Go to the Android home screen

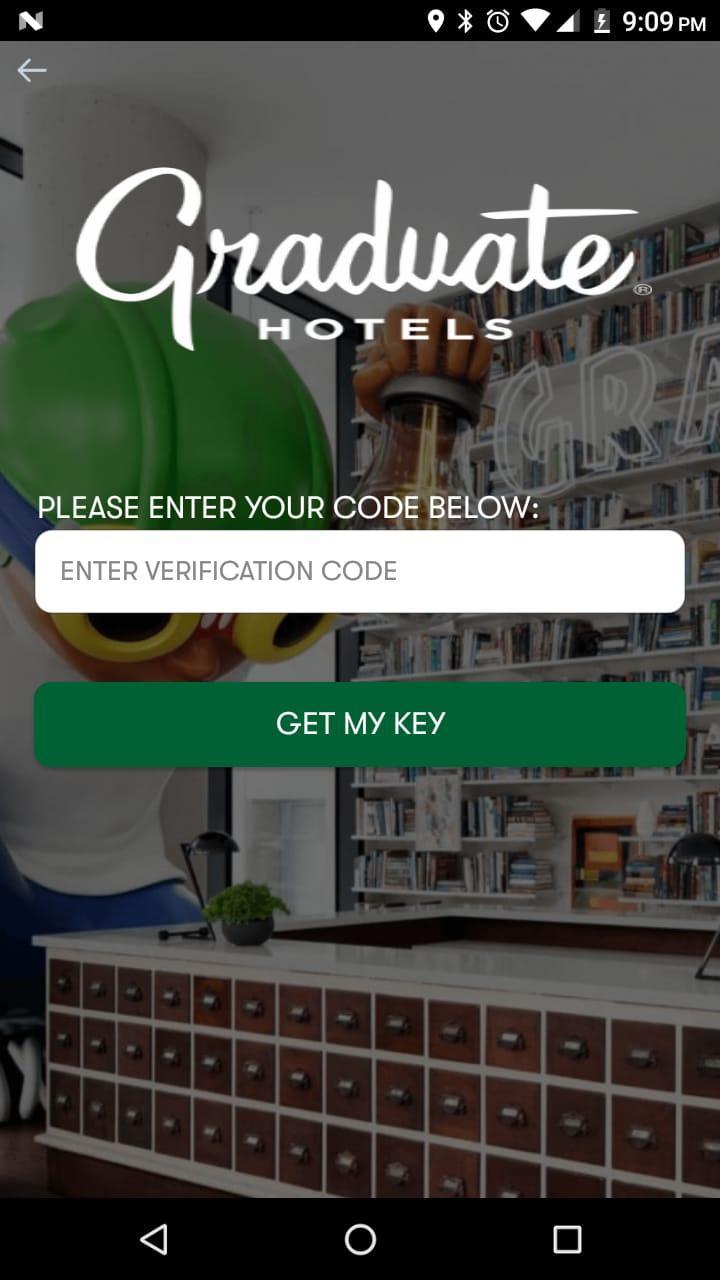click(360, 1240)
